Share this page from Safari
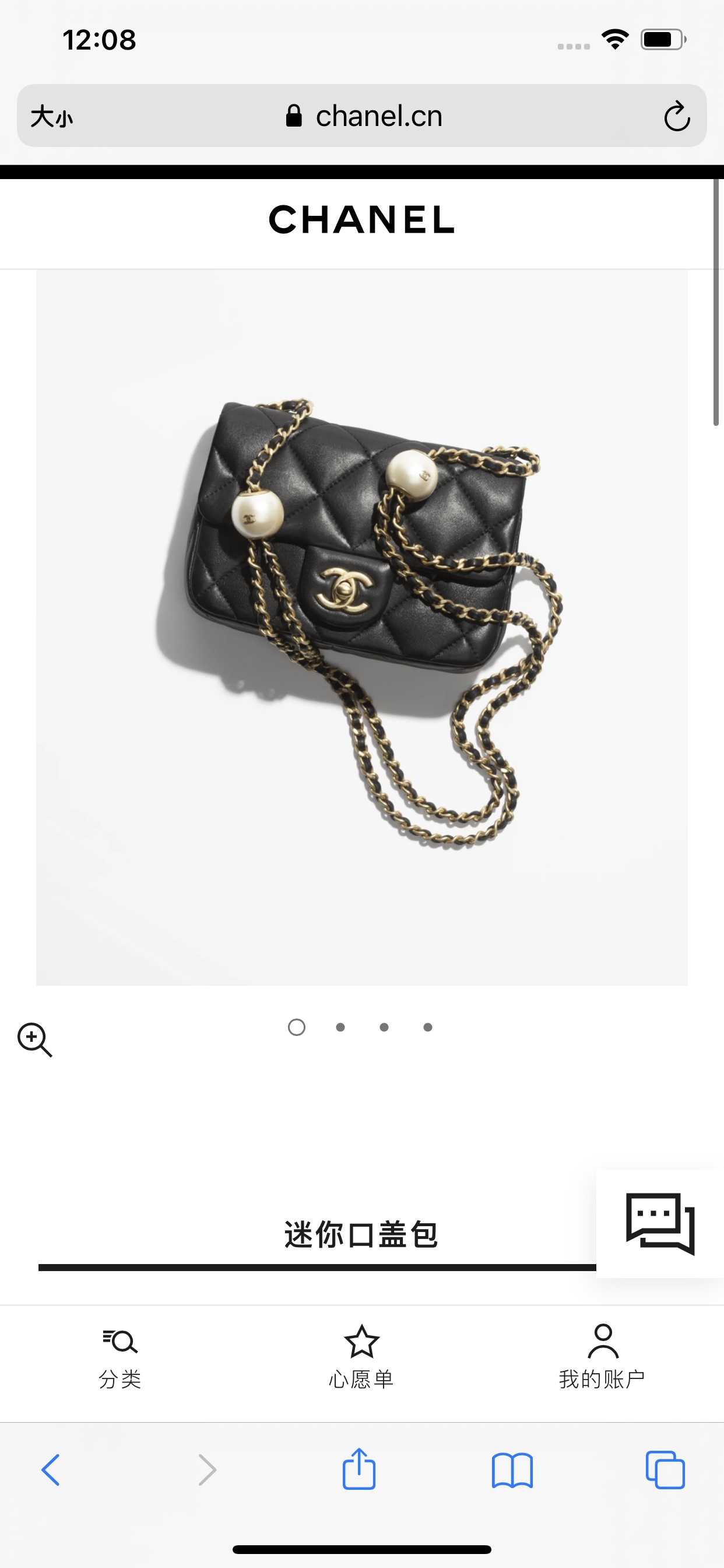This screenshot has width=724, height=1568. pyautogui.click(x=359, y=1468)
